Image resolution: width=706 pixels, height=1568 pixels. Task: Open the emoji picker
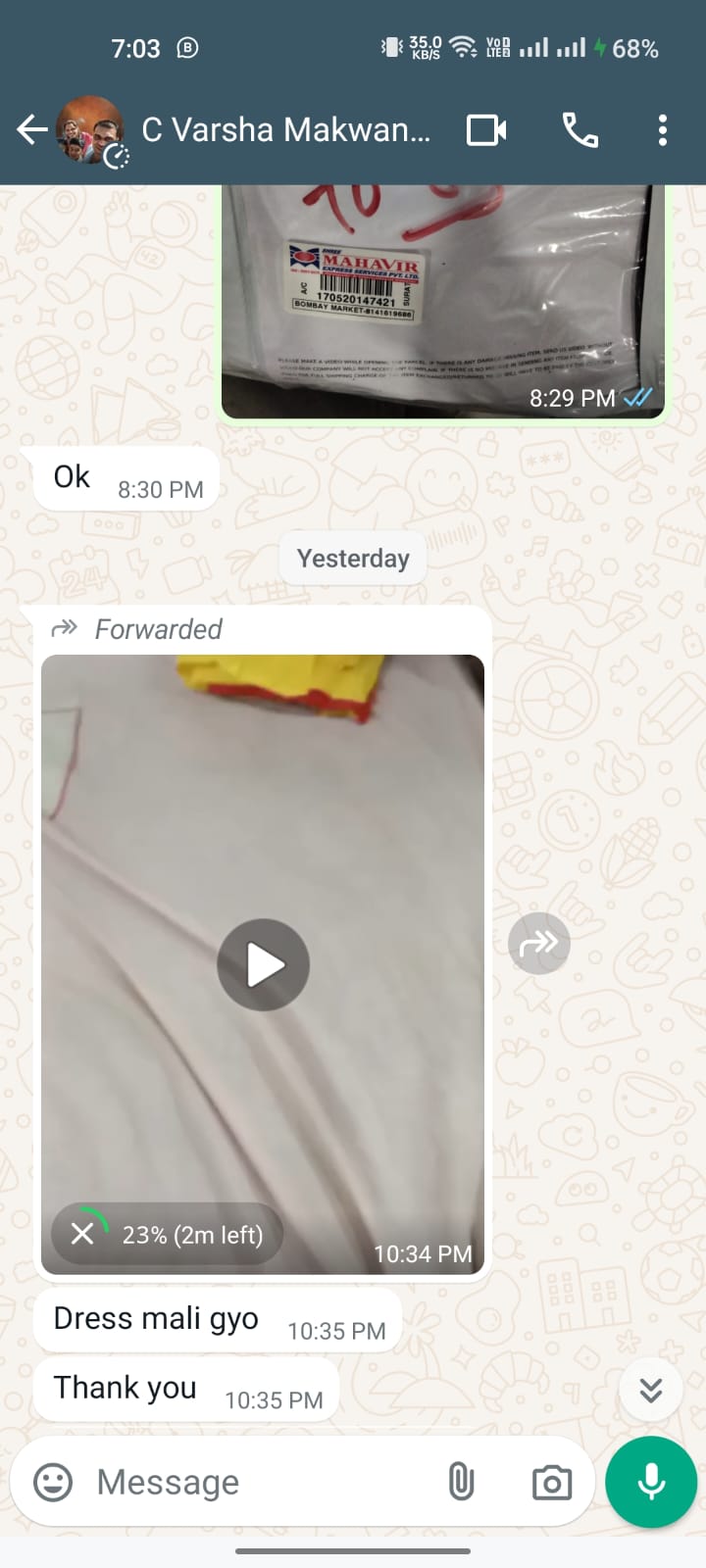coord(53,1482)
